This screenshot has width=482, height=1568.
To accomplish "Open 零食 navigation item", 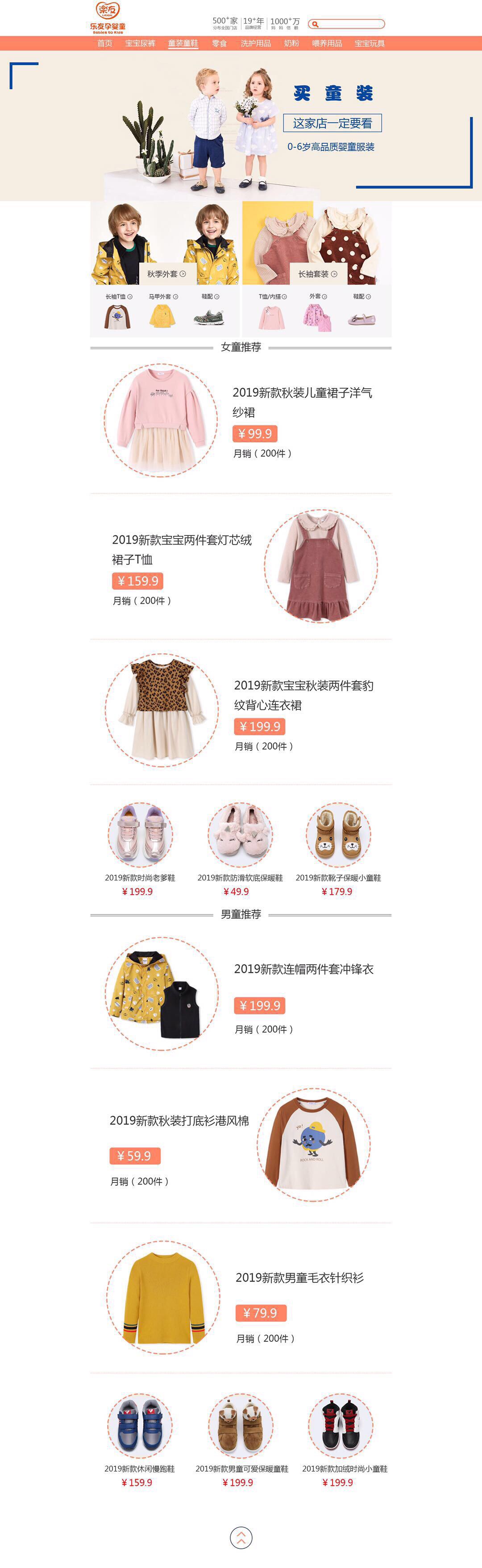I will (x=219, y=43).
